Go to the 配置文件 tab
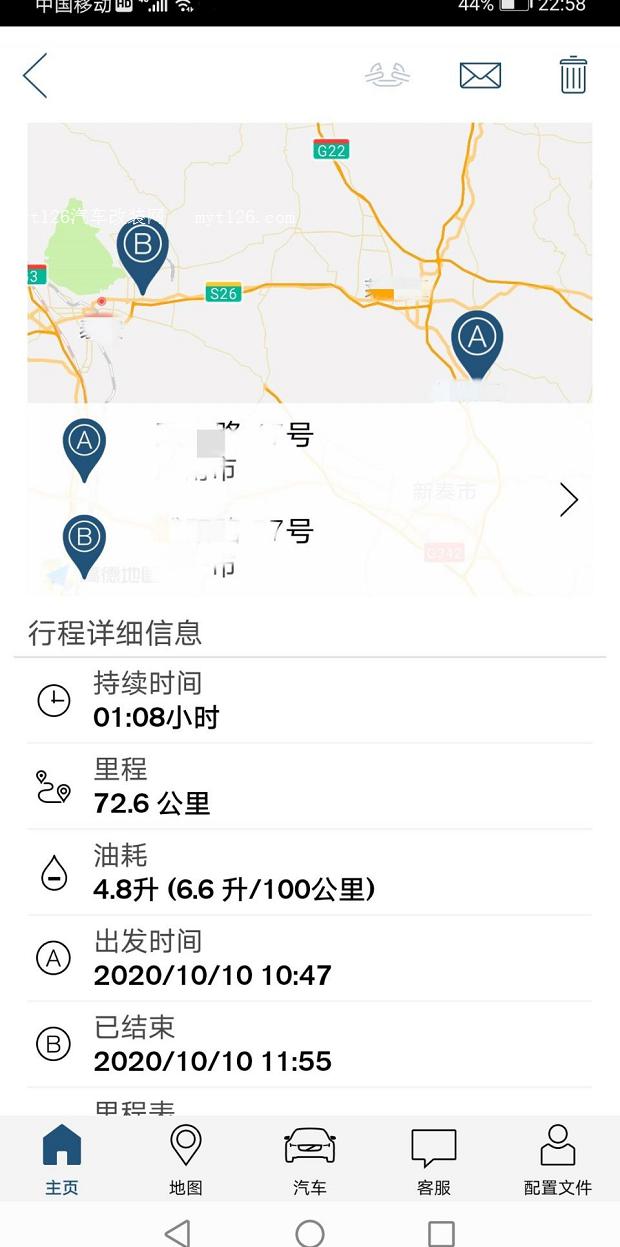620x1247 pixels. click(x=558, y=1160)
